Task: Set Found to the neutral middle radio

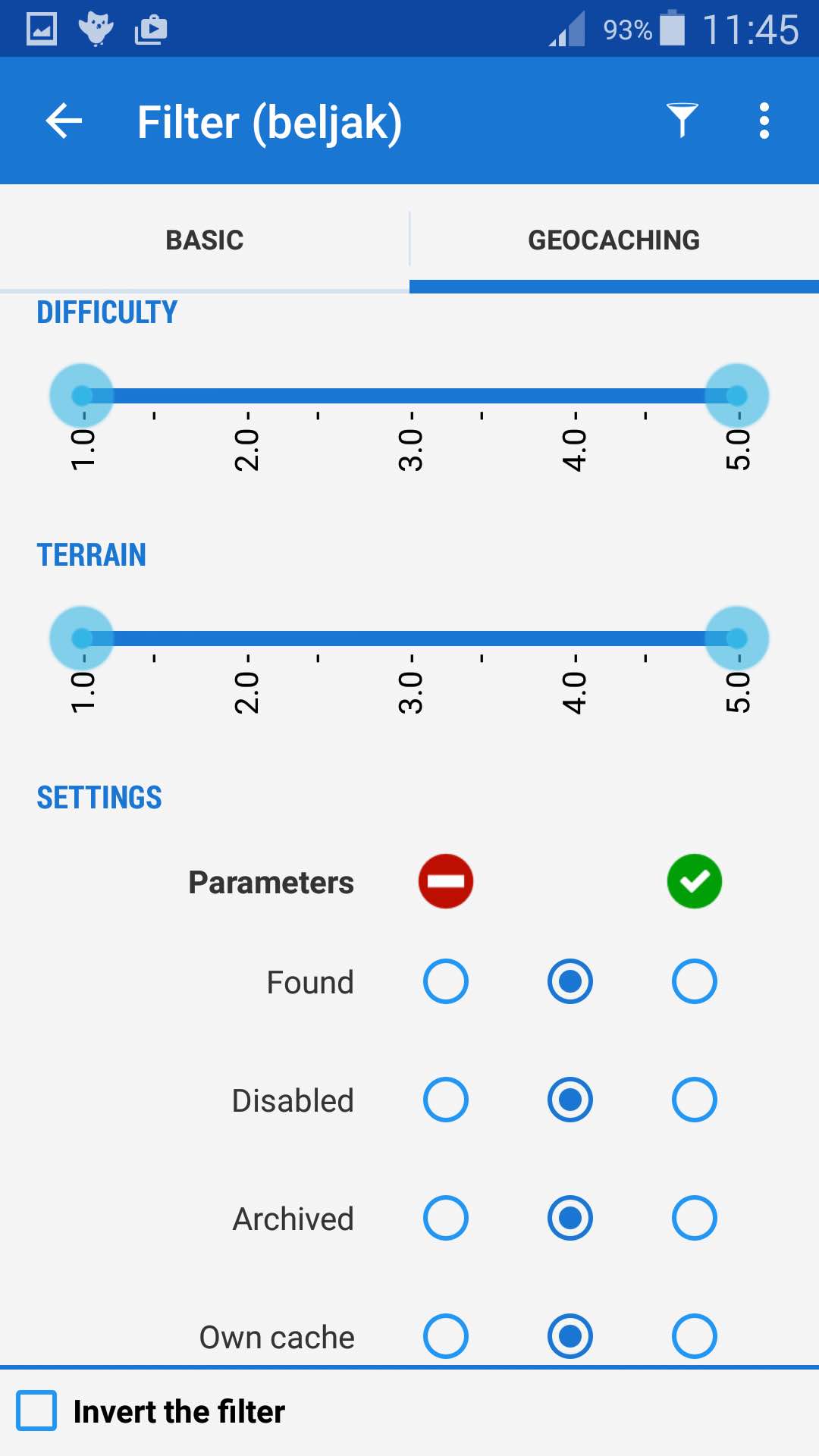Action: point(570,981)
